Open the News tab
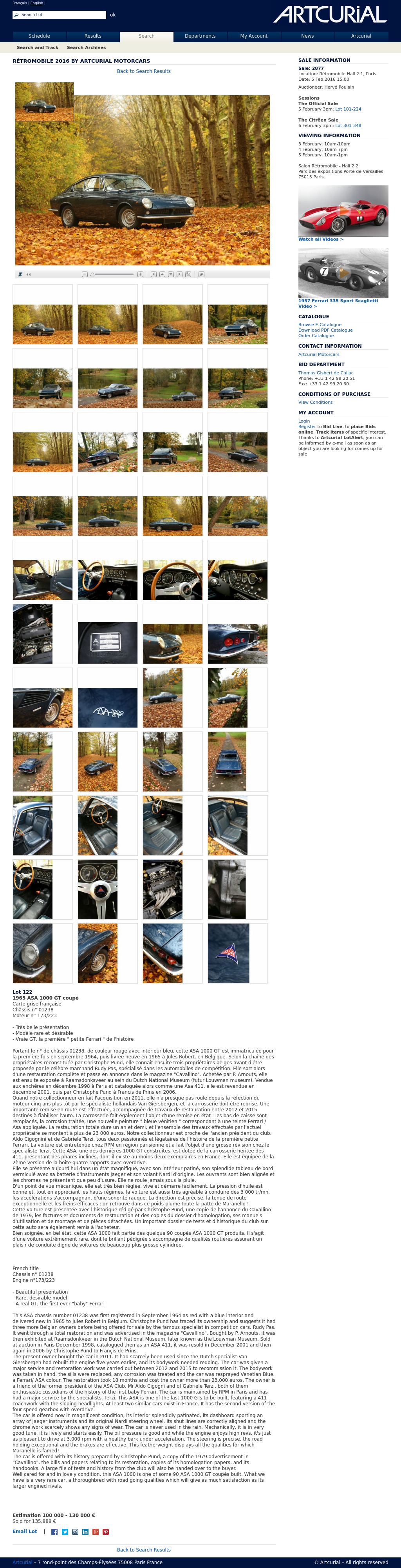401x1568 pixels. click(307, 36)
